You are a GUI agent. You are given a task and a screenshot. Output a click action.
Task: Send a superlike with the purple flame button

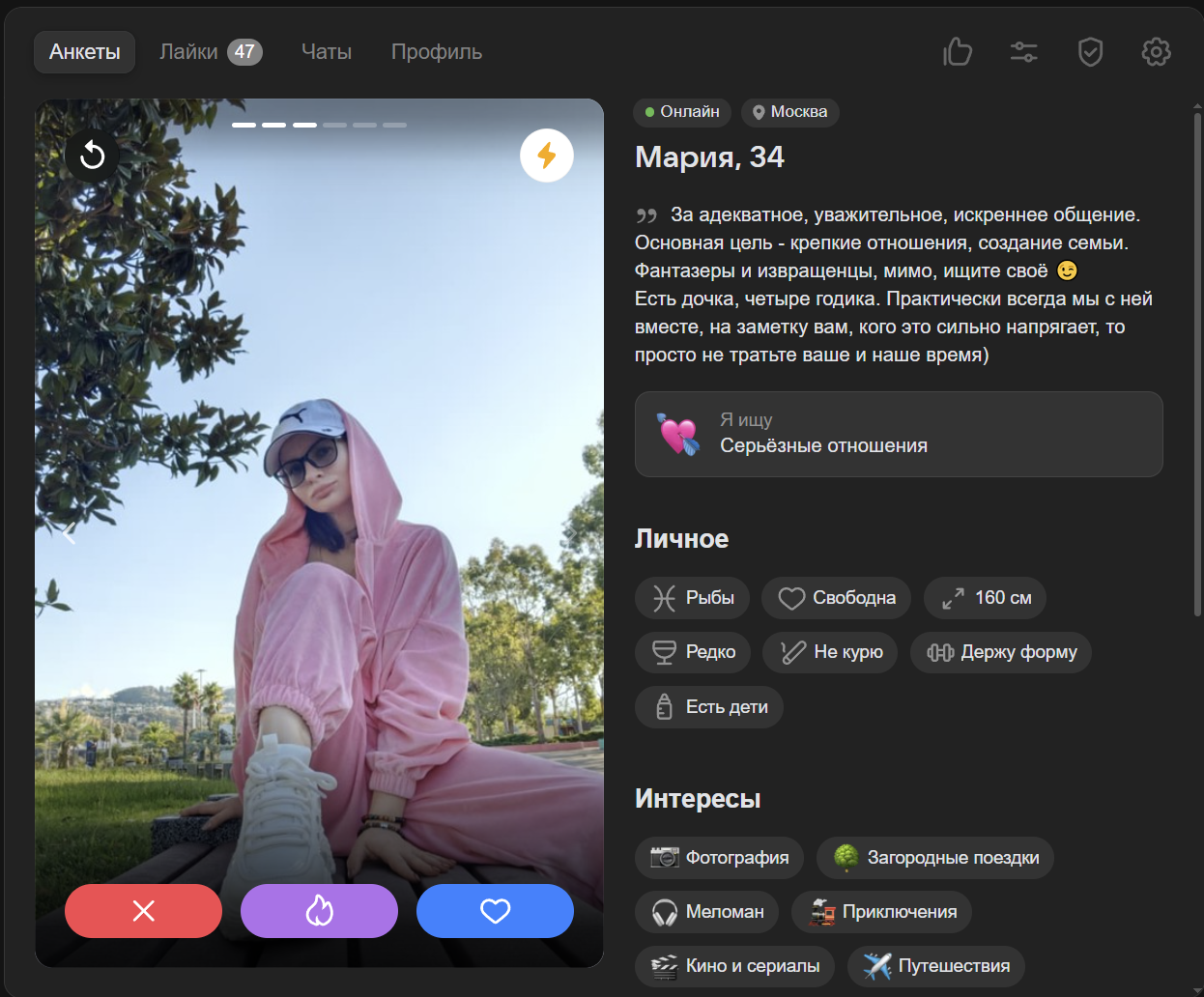coord(319,911)
